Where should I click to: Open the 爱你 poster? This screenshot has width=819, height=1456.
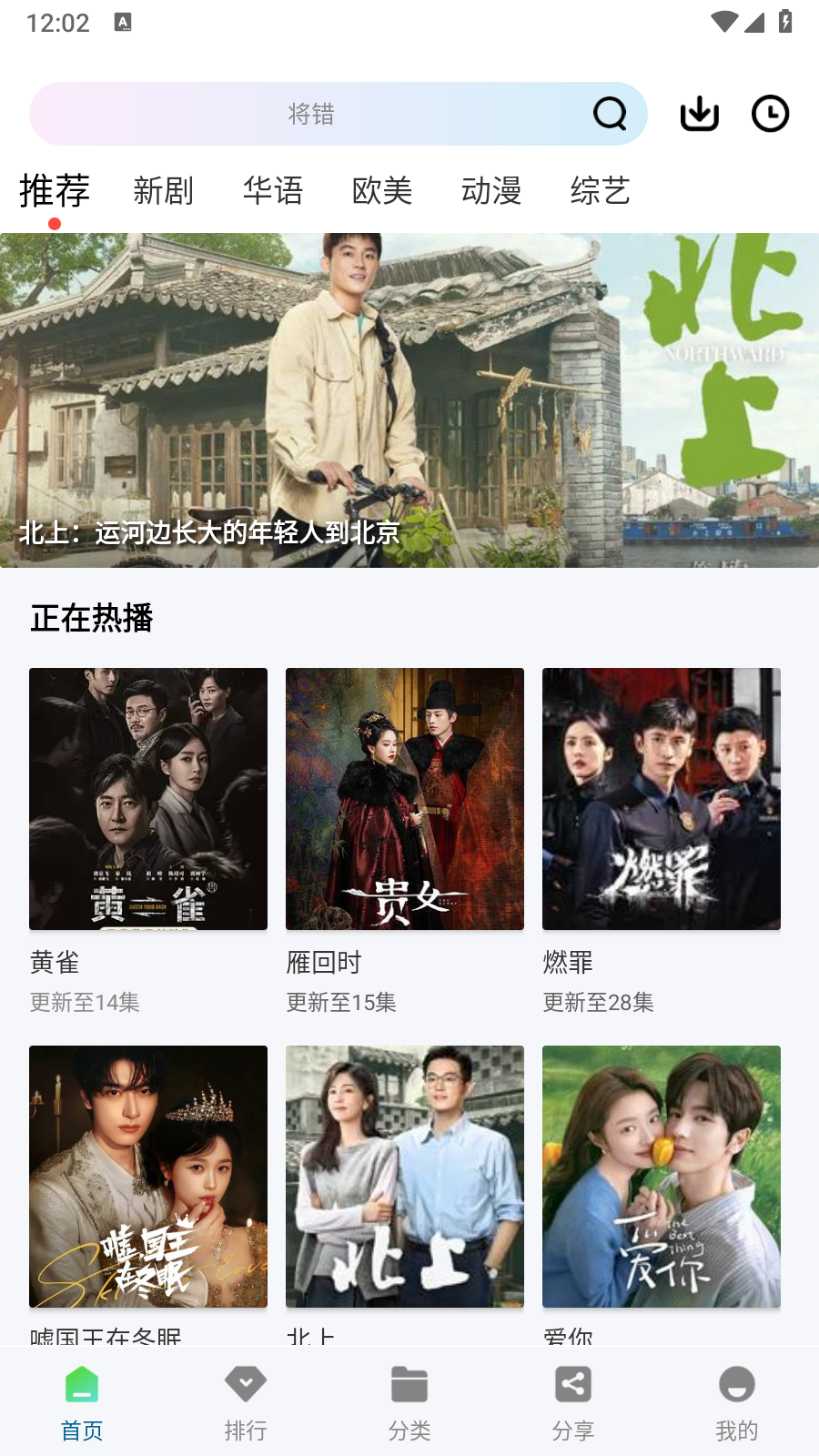pyautogui.click(x=662, y=1176)
